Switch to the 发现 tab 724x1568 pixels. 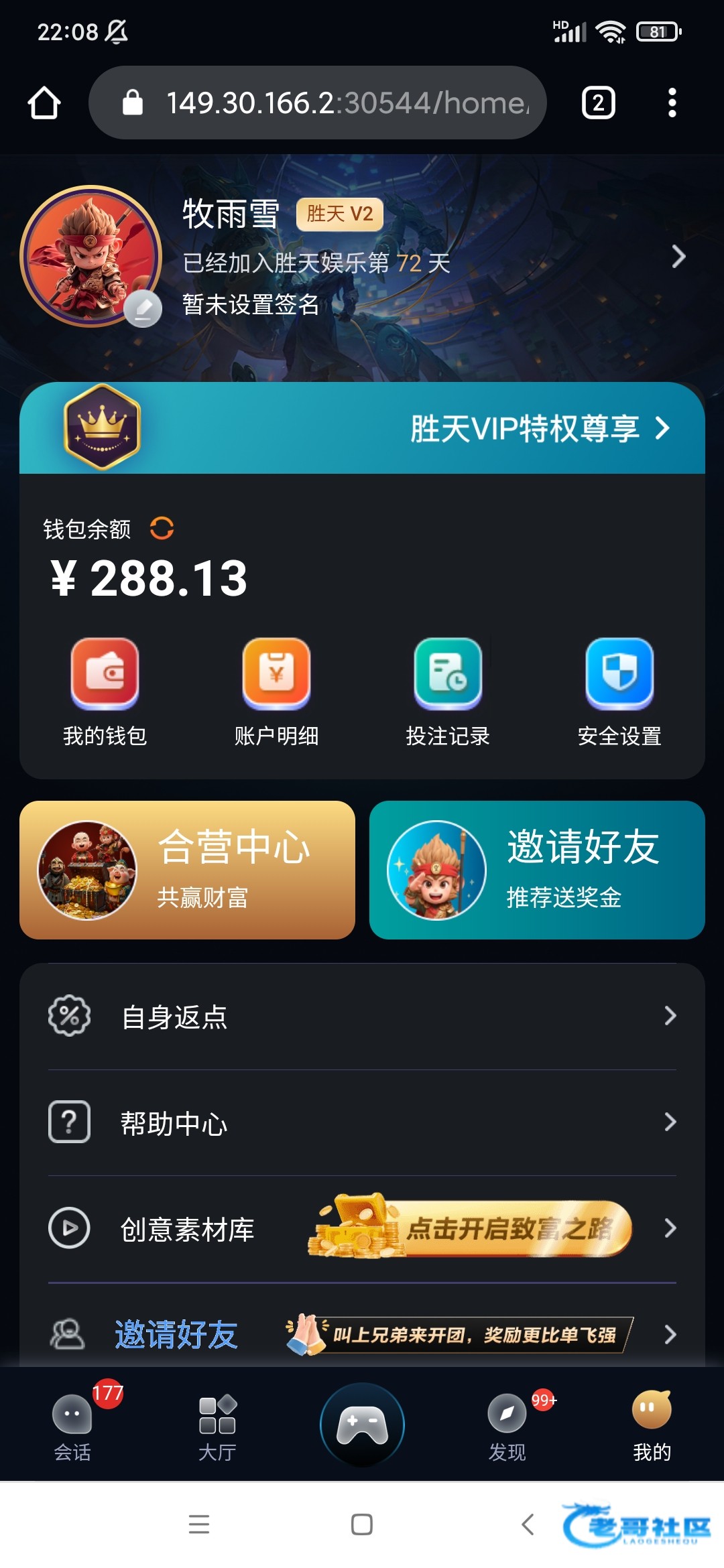click(507, 1424)
